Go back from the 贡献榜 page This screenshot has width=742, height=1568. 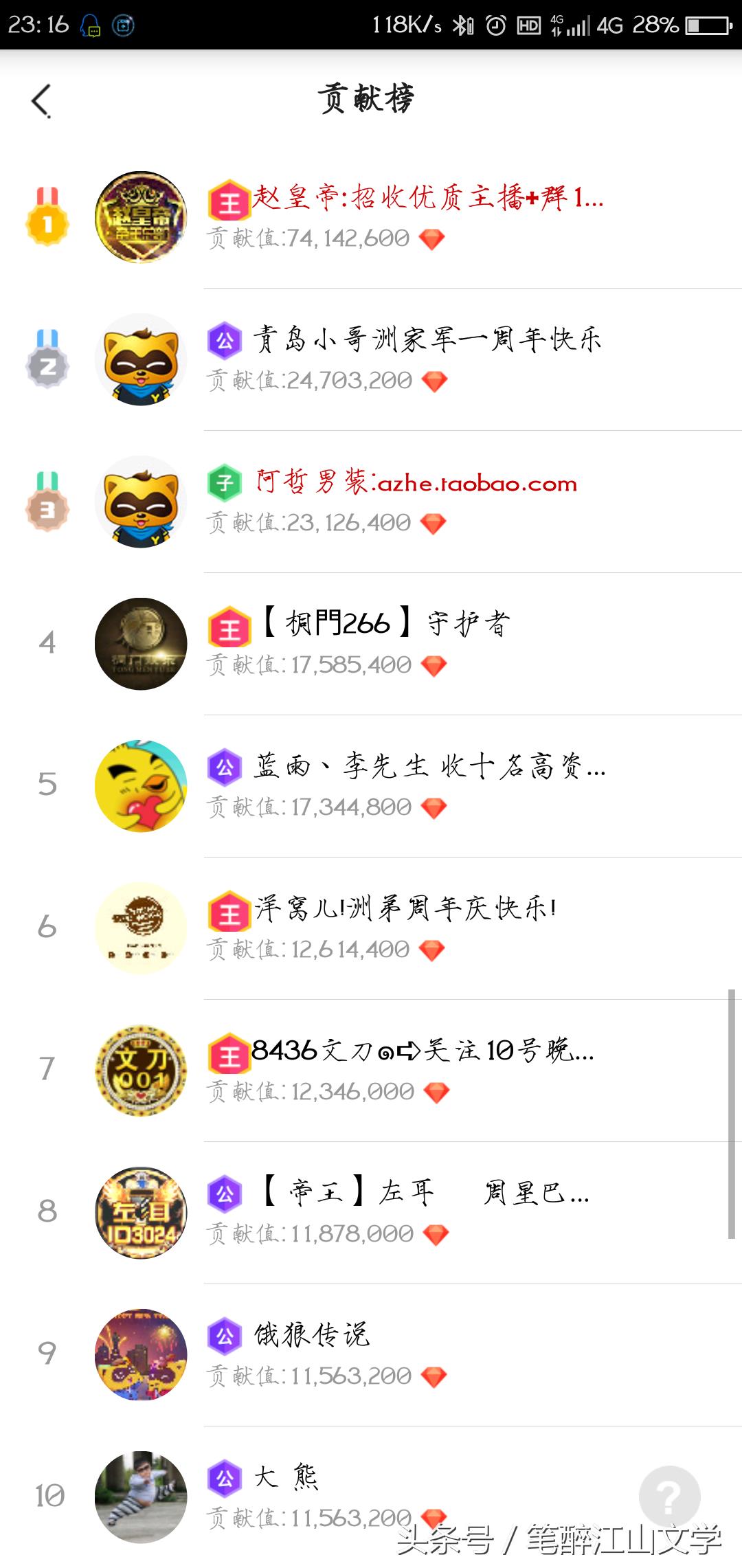point(41,101)
